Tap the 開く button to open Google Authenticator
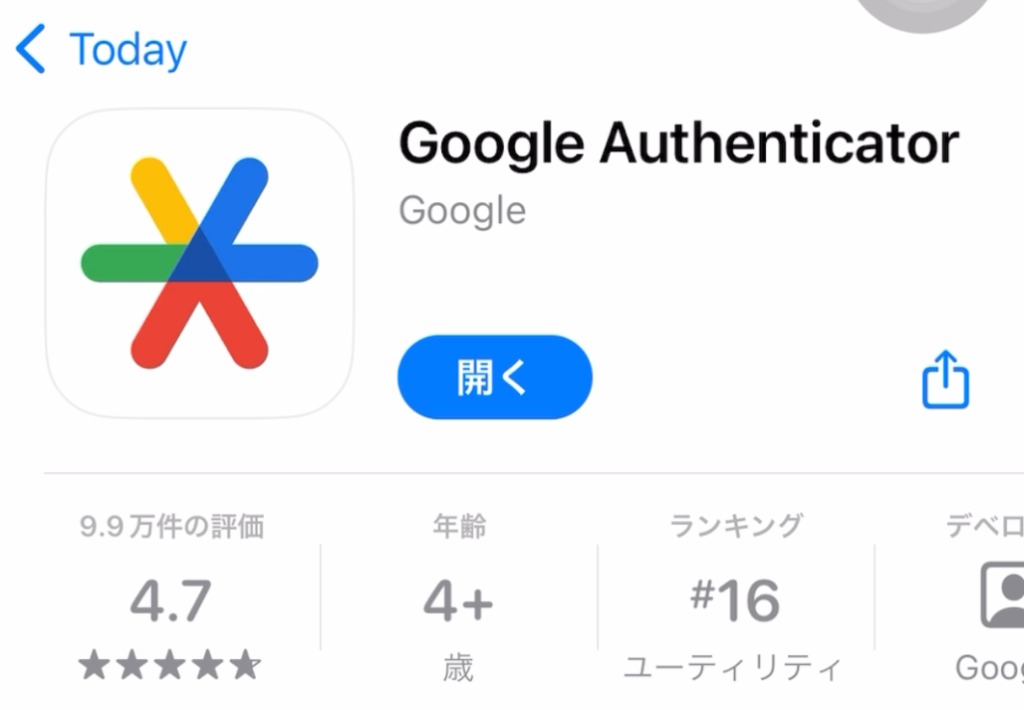This screenshot has width=1024, height=710. click(494, 378)
